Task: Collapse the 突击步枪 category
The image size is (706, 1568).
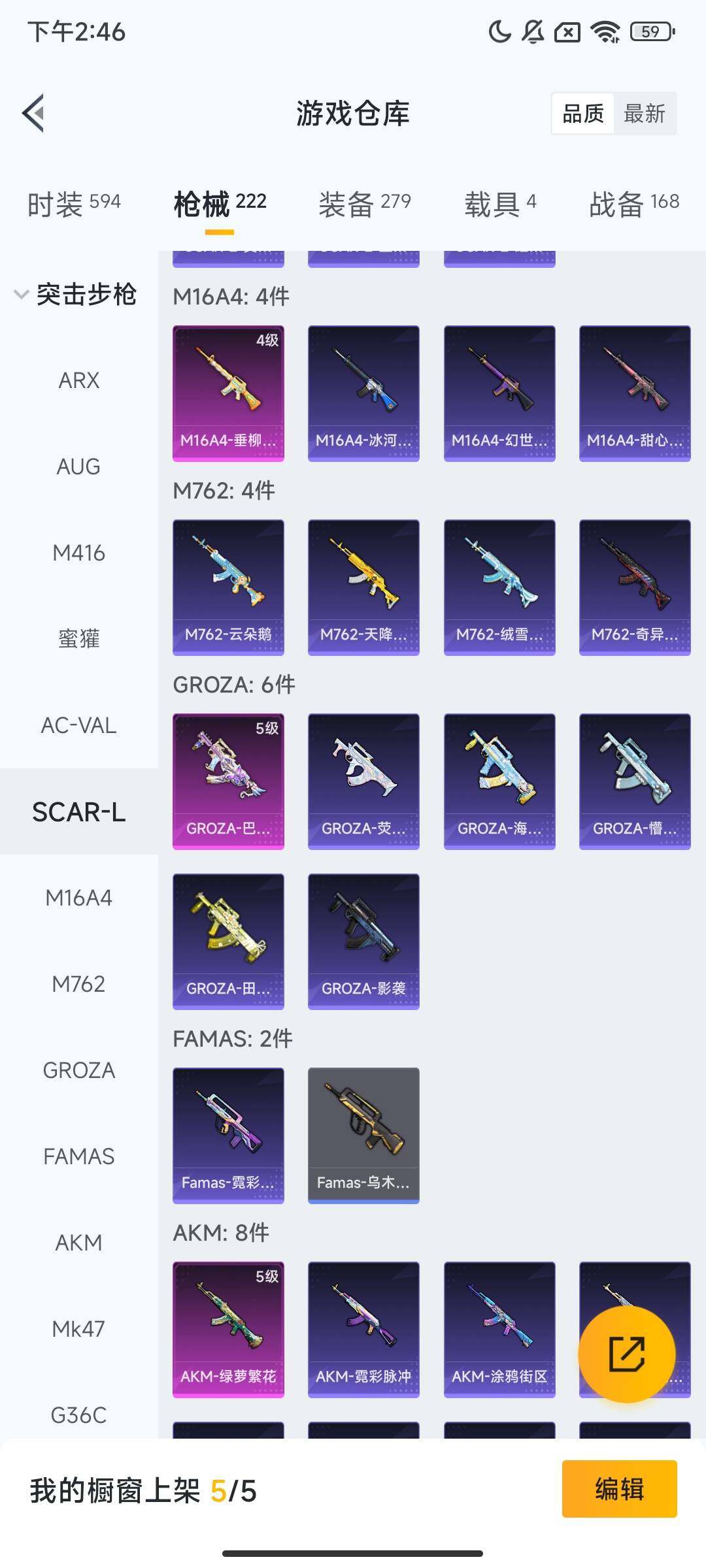Action: tap(75, 294)
